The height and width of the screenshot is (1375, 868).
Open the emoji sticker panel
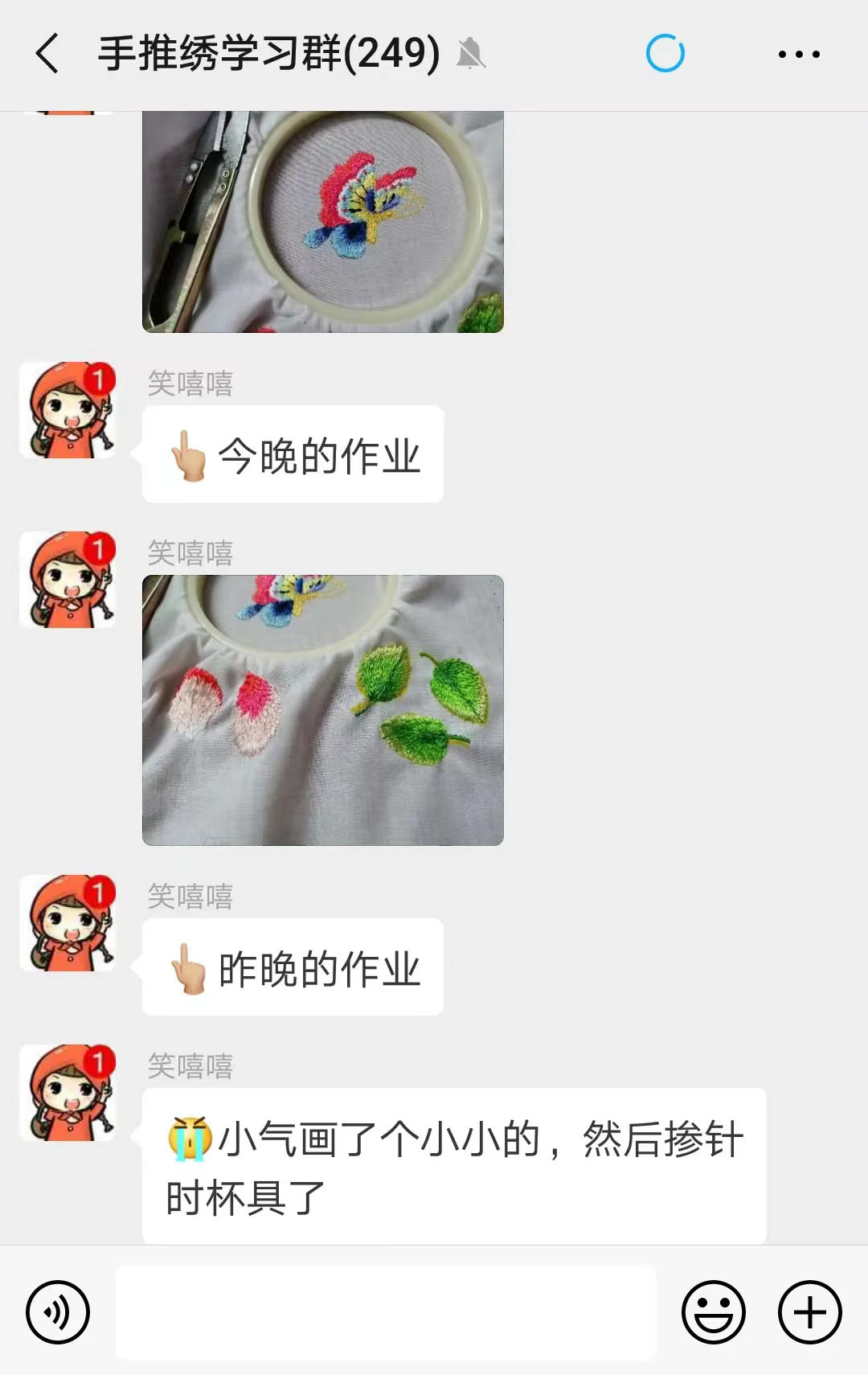(x=713, y=1311)
